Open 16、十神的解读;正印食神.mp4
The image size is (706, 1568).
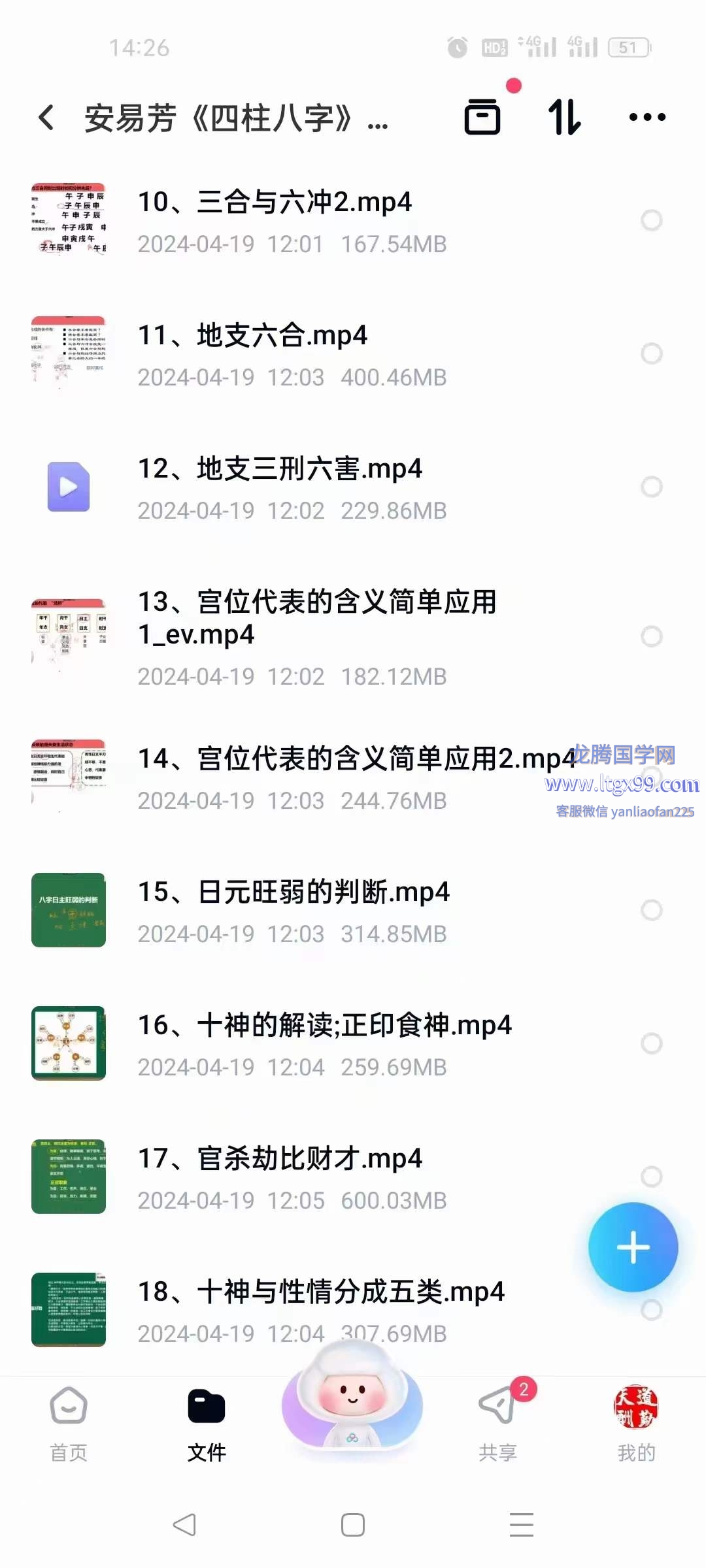coord(324,1043)
